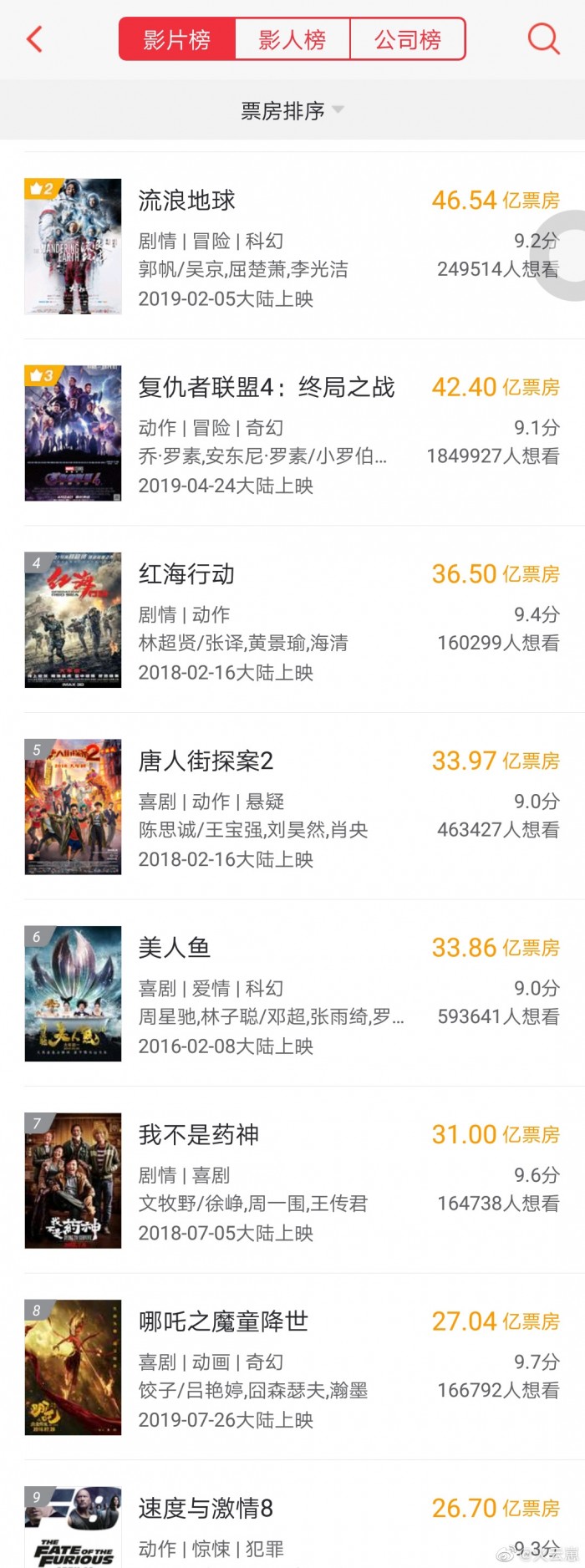Open the 唐人街探案2 entry
Screen dimensions: 585x1568
coord(206,761)
